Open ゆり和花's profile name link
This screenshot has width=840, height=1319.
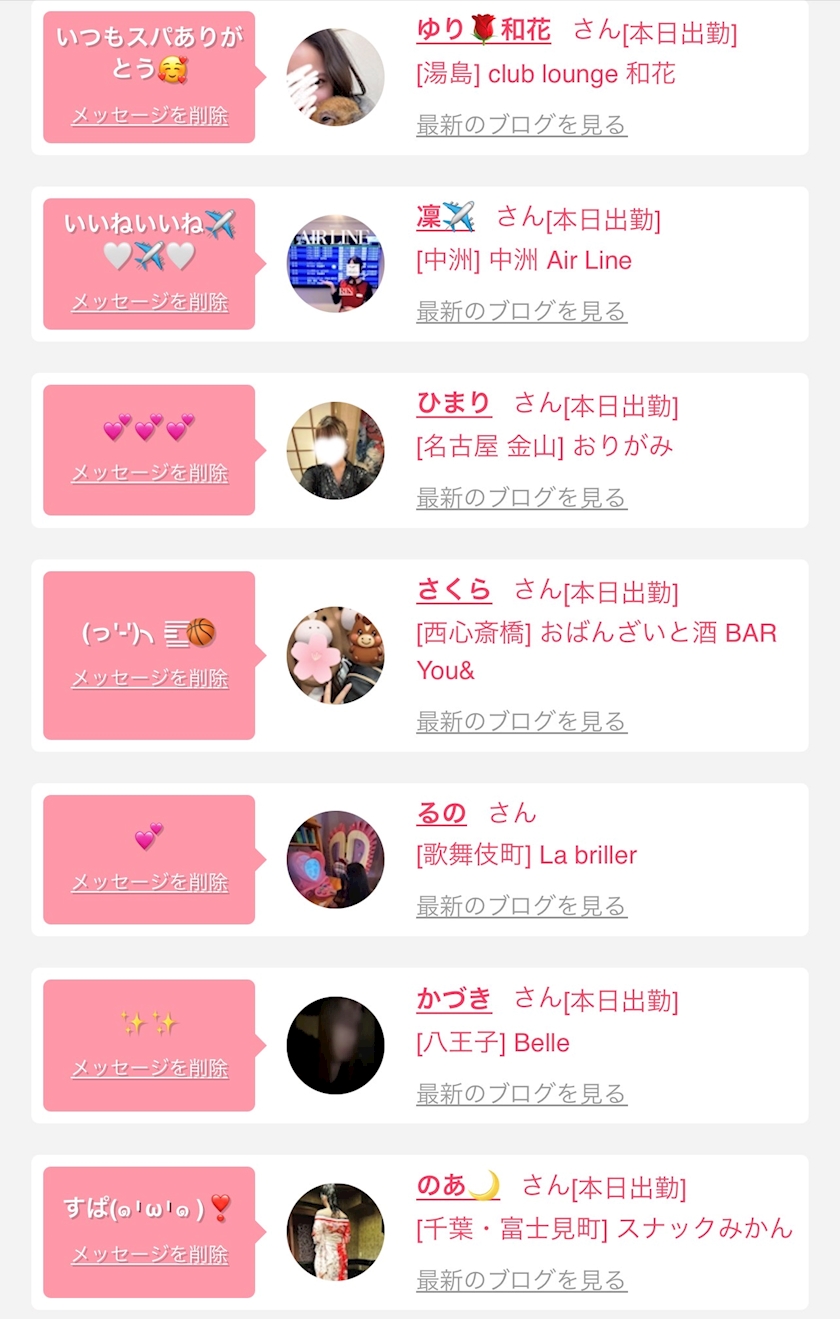[483, 30]
